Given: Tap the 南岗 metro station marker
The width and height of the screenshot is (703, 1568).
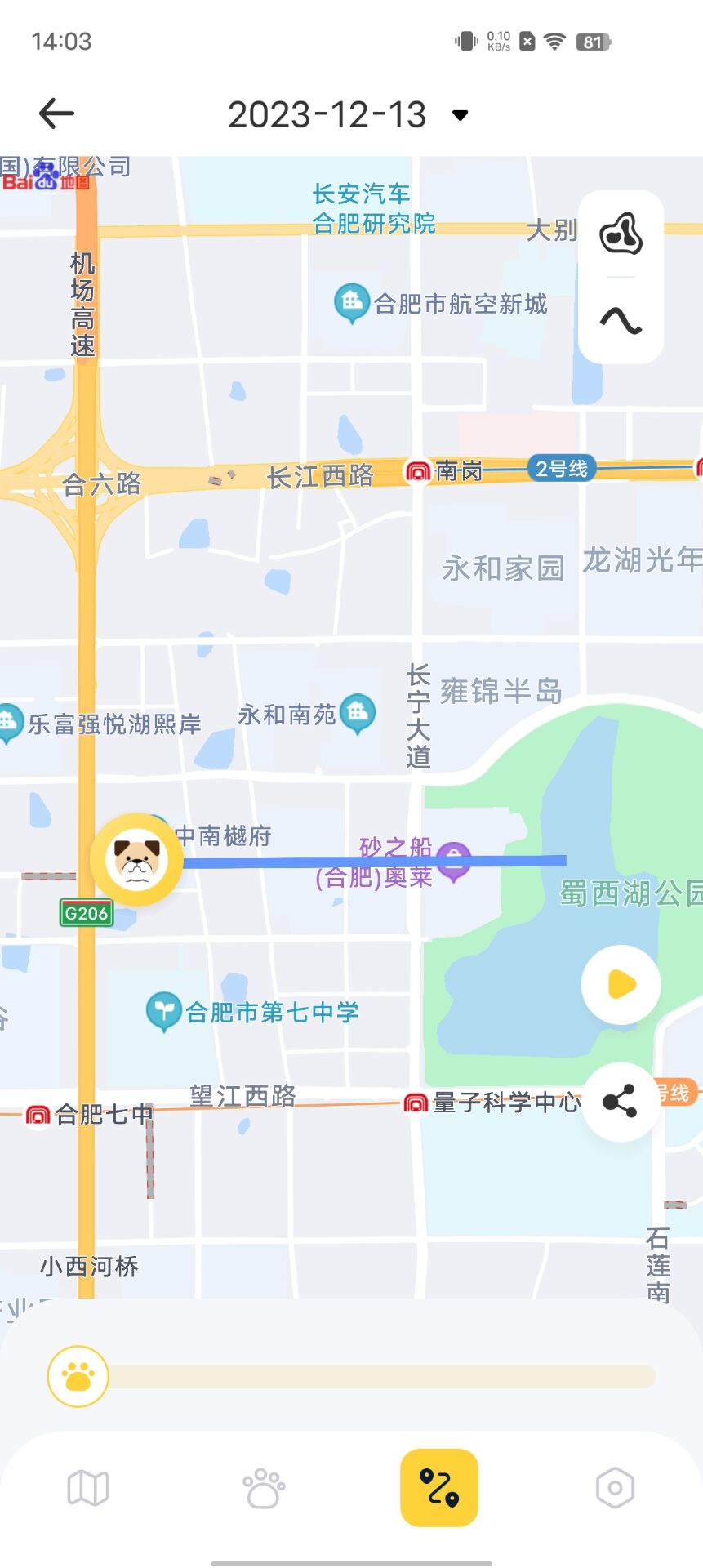Looking at the screenshot, I should click(x=417, y=470).
